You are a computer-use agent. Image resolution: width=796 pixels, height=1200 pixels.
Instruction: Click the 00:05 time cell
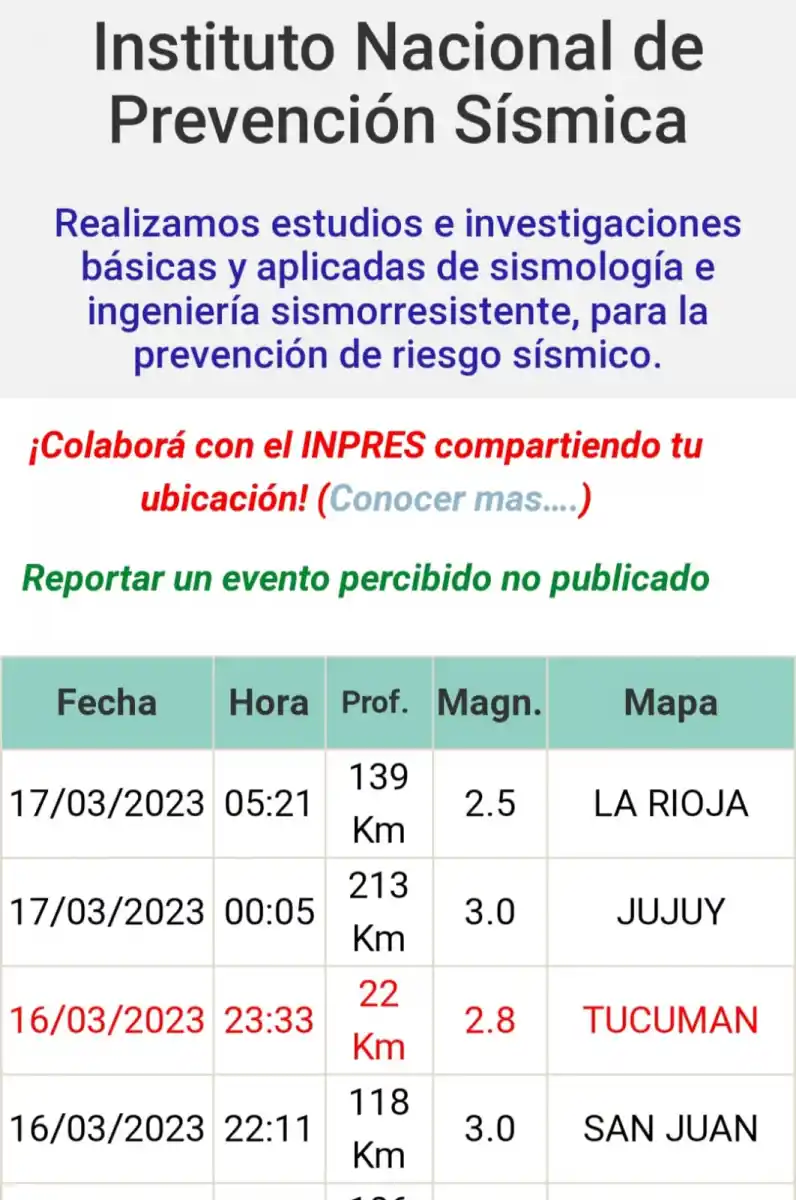coord(268,912)
